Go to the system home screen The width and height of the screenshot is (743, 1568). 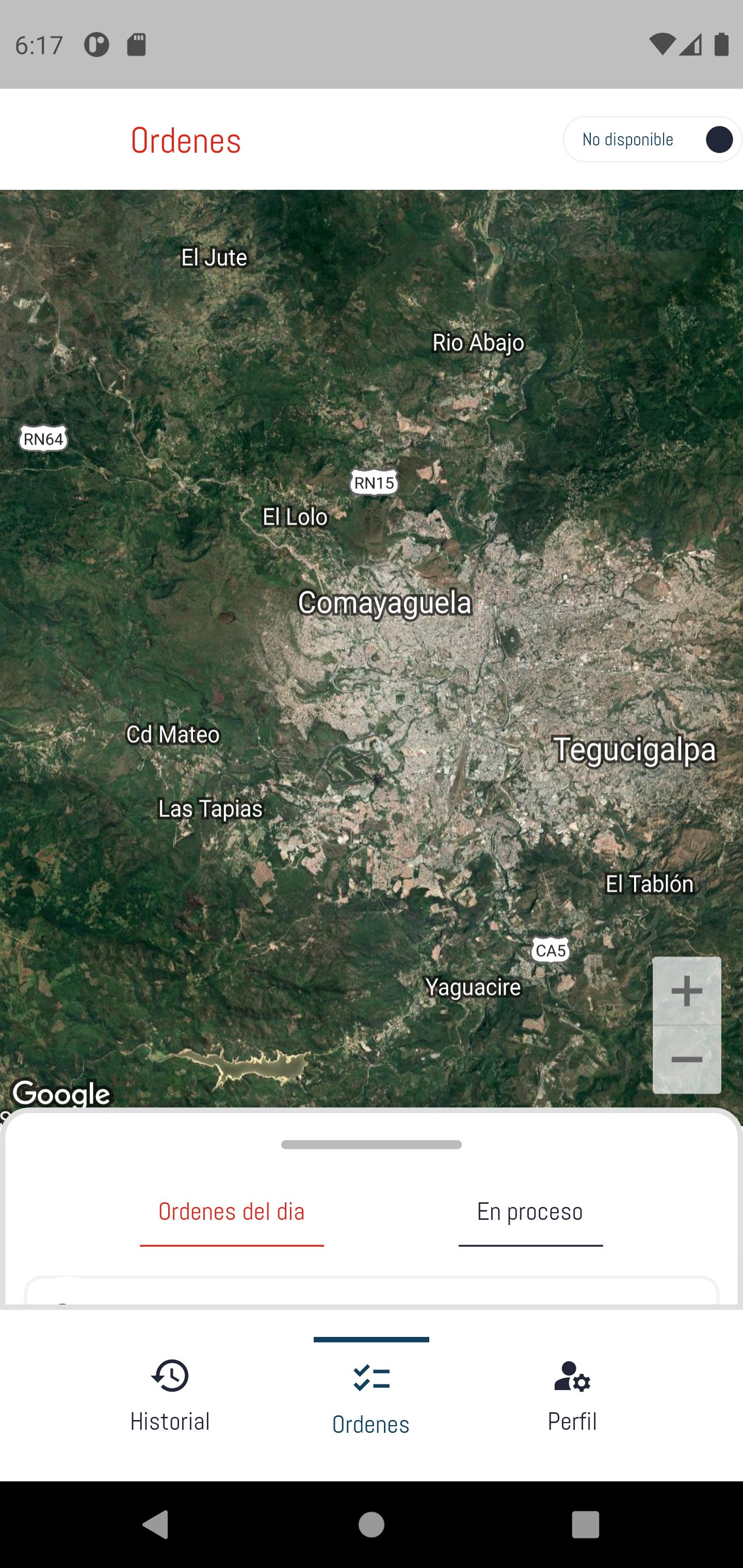371,1525
